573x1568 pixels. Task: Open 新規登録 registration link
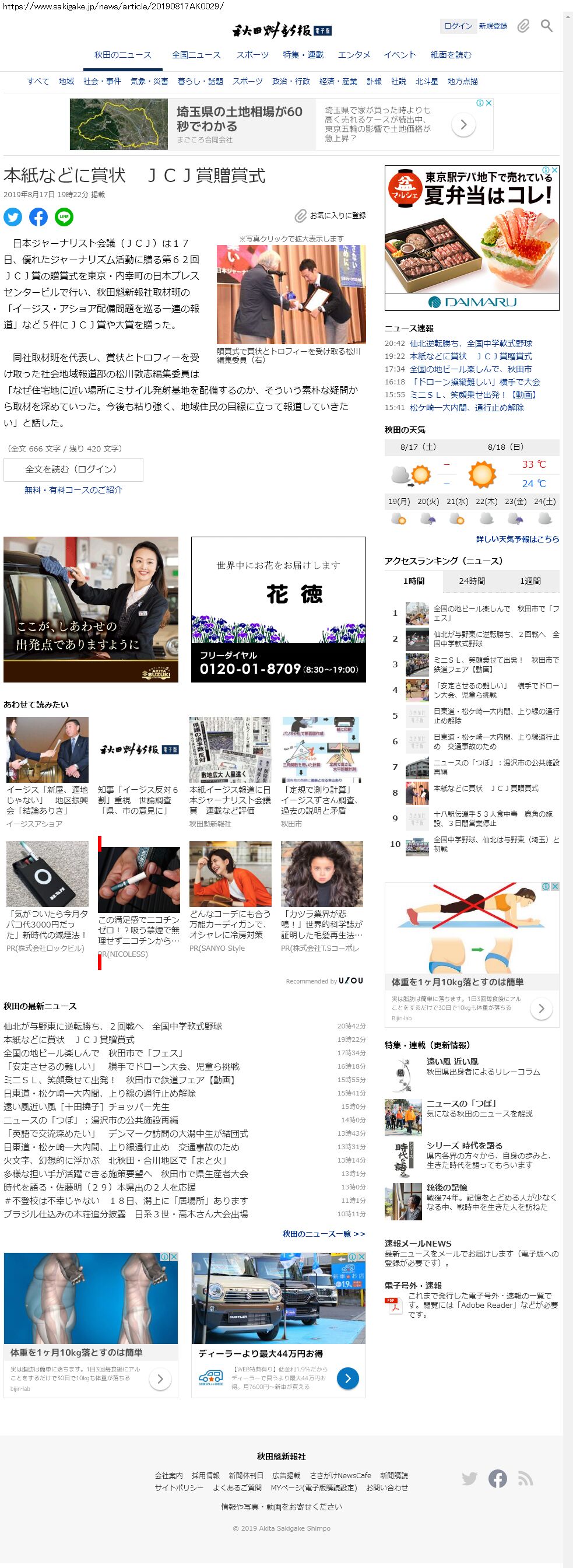pyautogui.click(x=493, y=26)
